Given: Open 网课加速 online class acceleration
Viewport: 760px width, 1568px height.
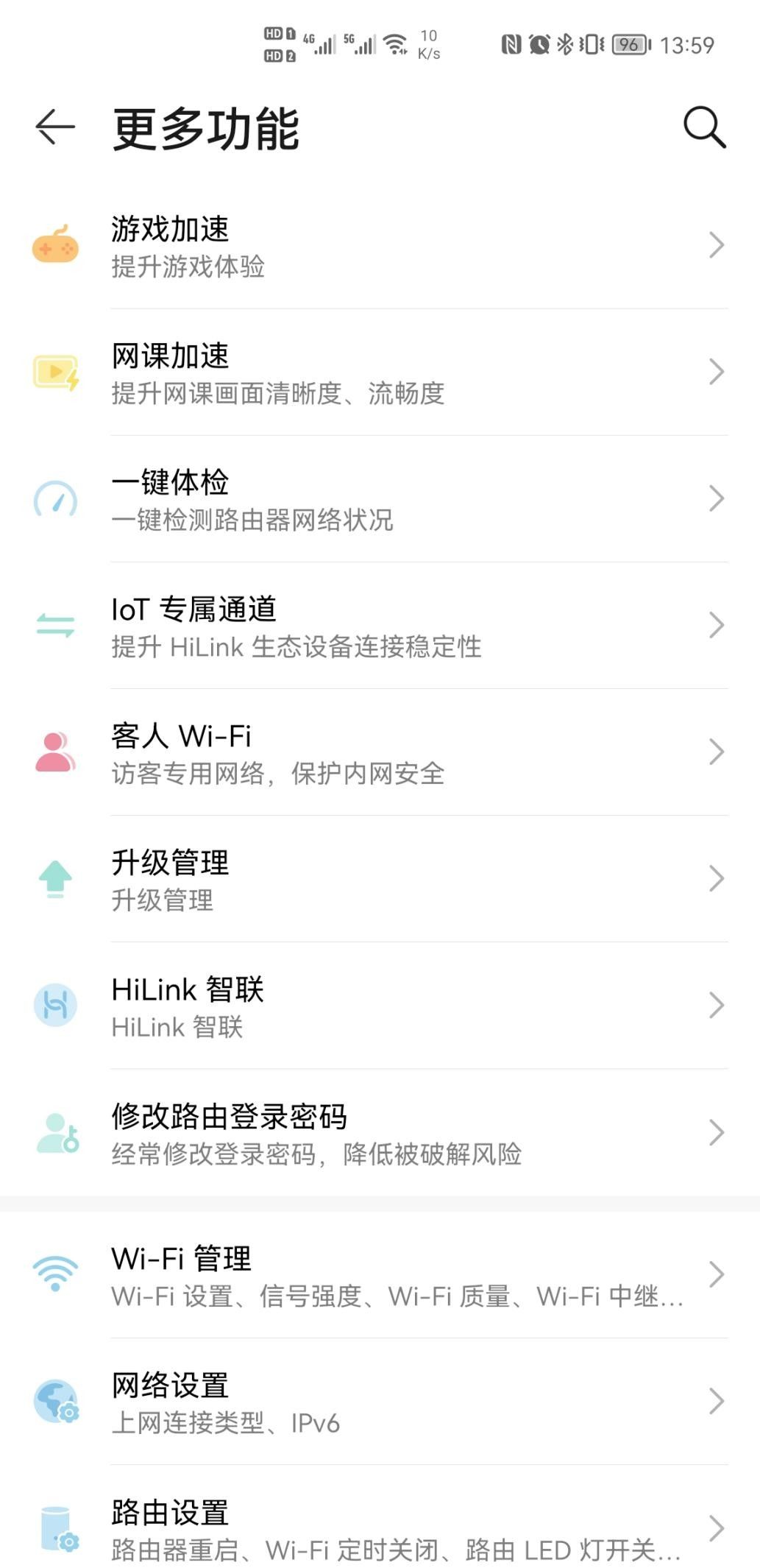Looking at the screenshot, I should (380, 372).
